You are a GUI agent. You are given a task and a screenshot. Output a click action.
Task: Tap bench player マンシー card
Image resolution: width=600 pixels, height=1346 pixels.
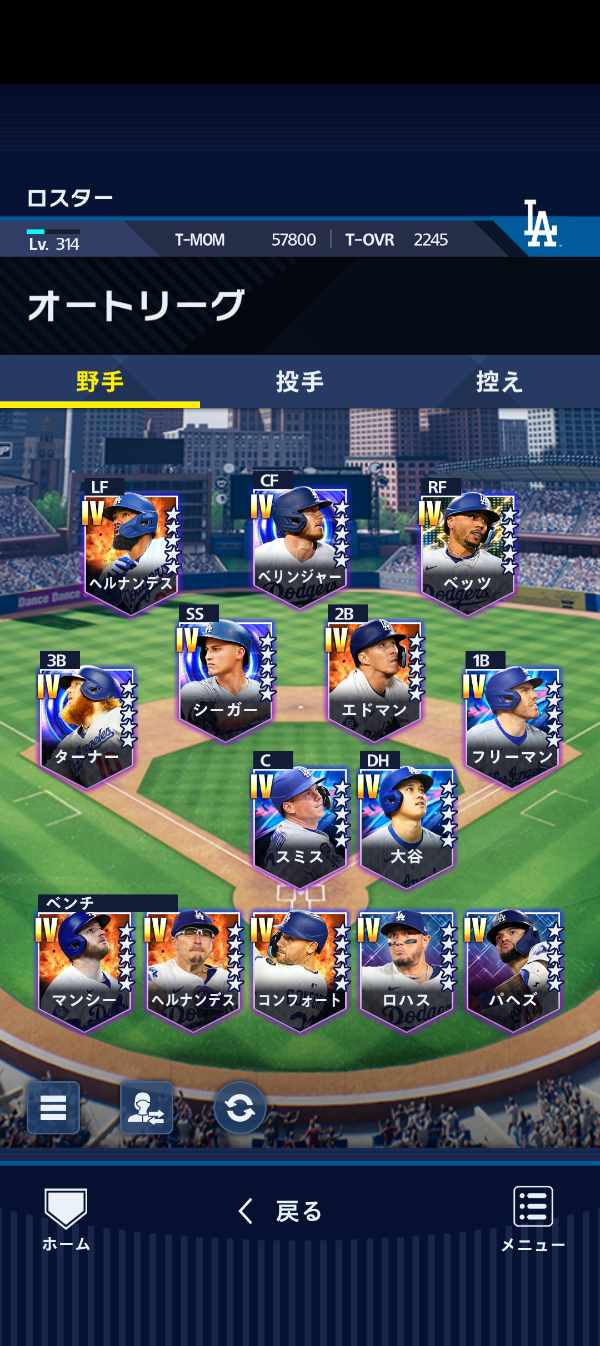pos(85,970)
